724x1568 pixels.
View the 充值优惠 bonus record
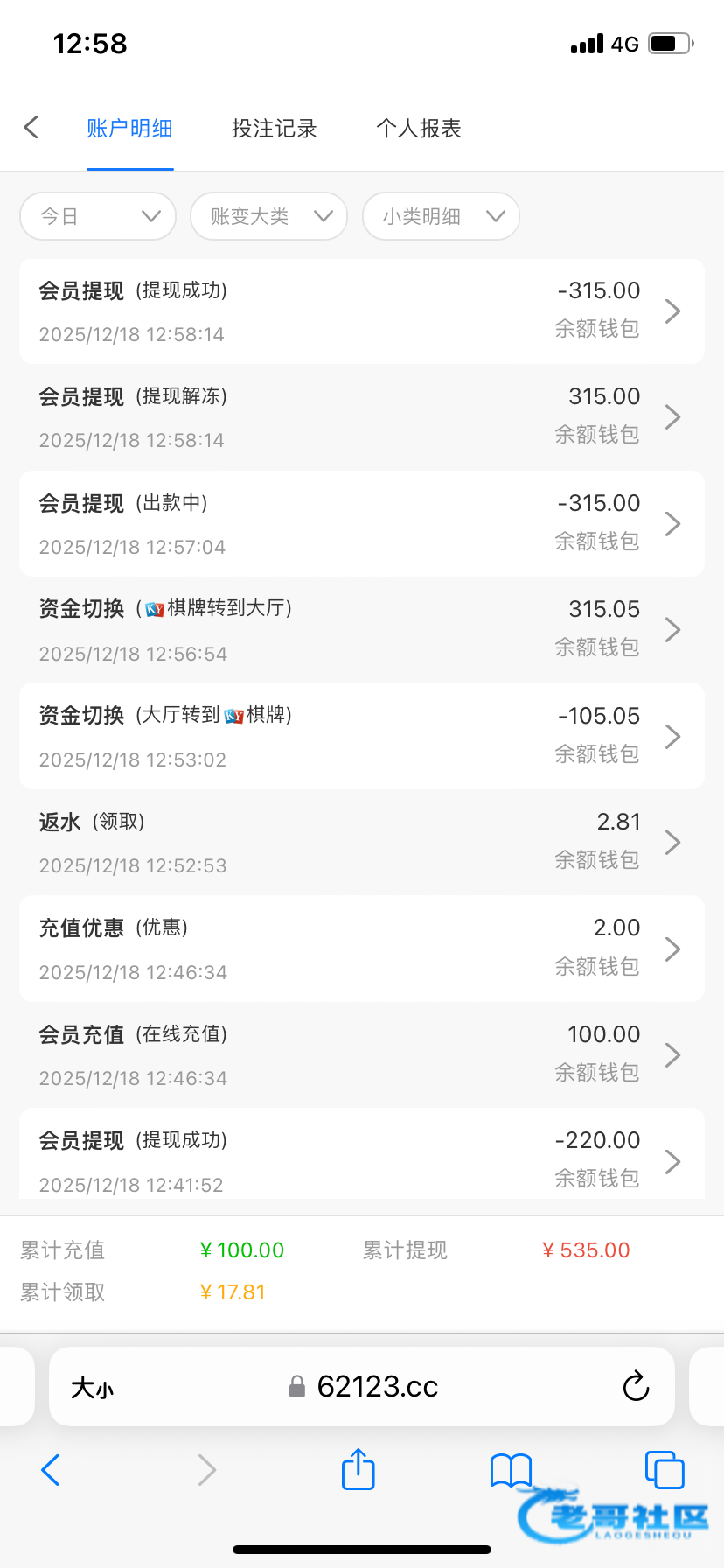coord(362,949)
